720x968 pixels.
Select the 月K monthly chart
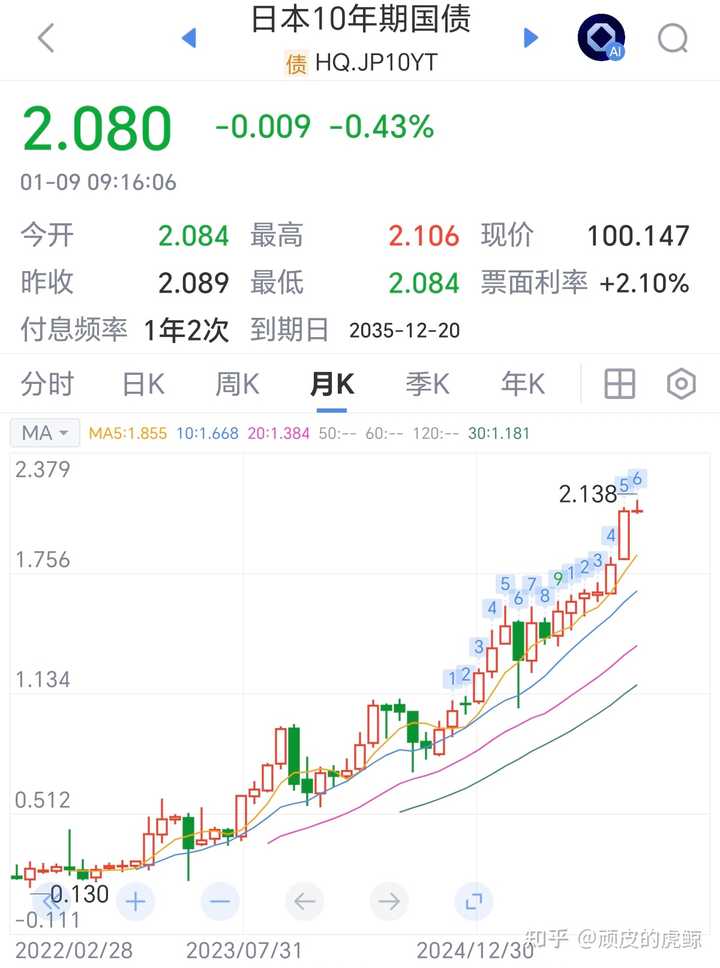click(x=332, y=384)
